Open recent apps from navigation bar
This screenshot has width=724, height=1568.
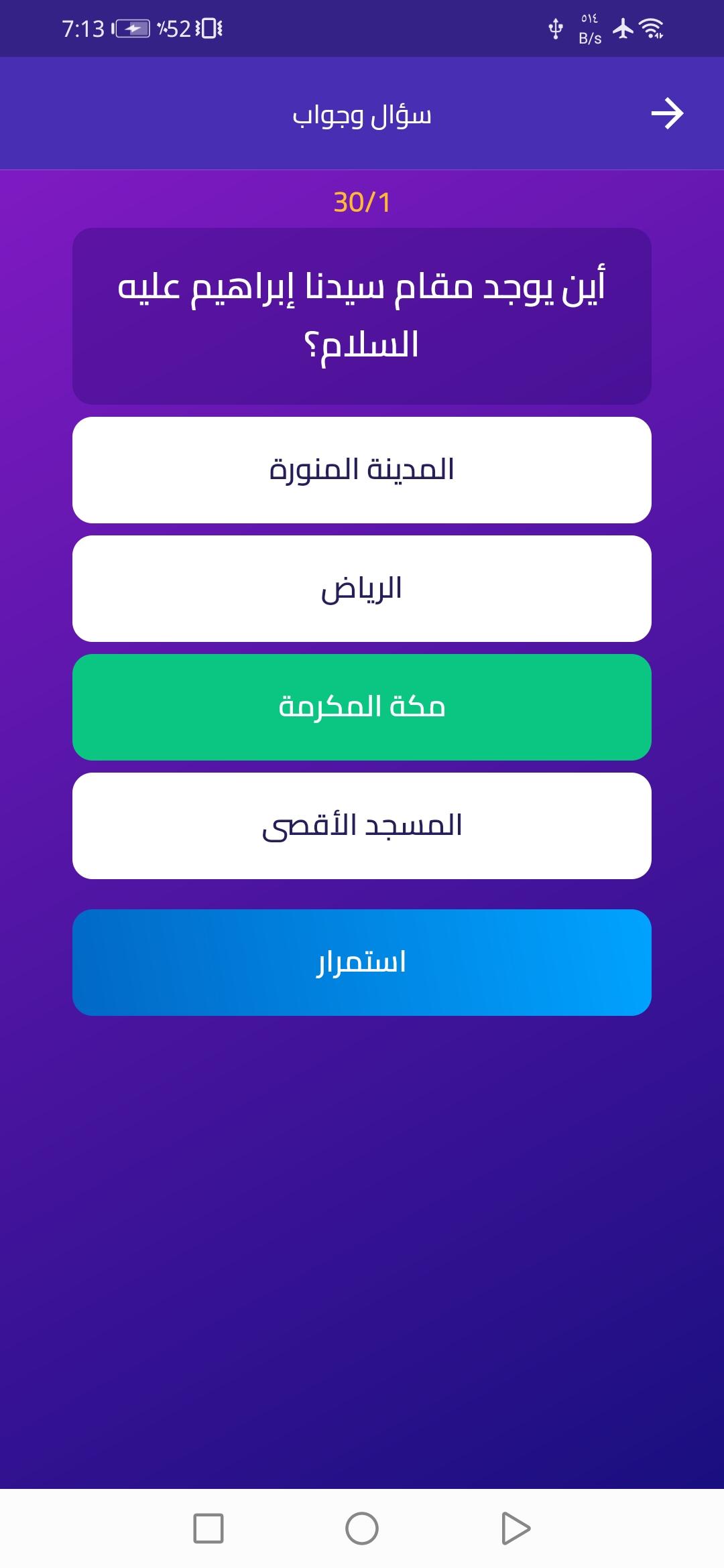pos(208,1528)
